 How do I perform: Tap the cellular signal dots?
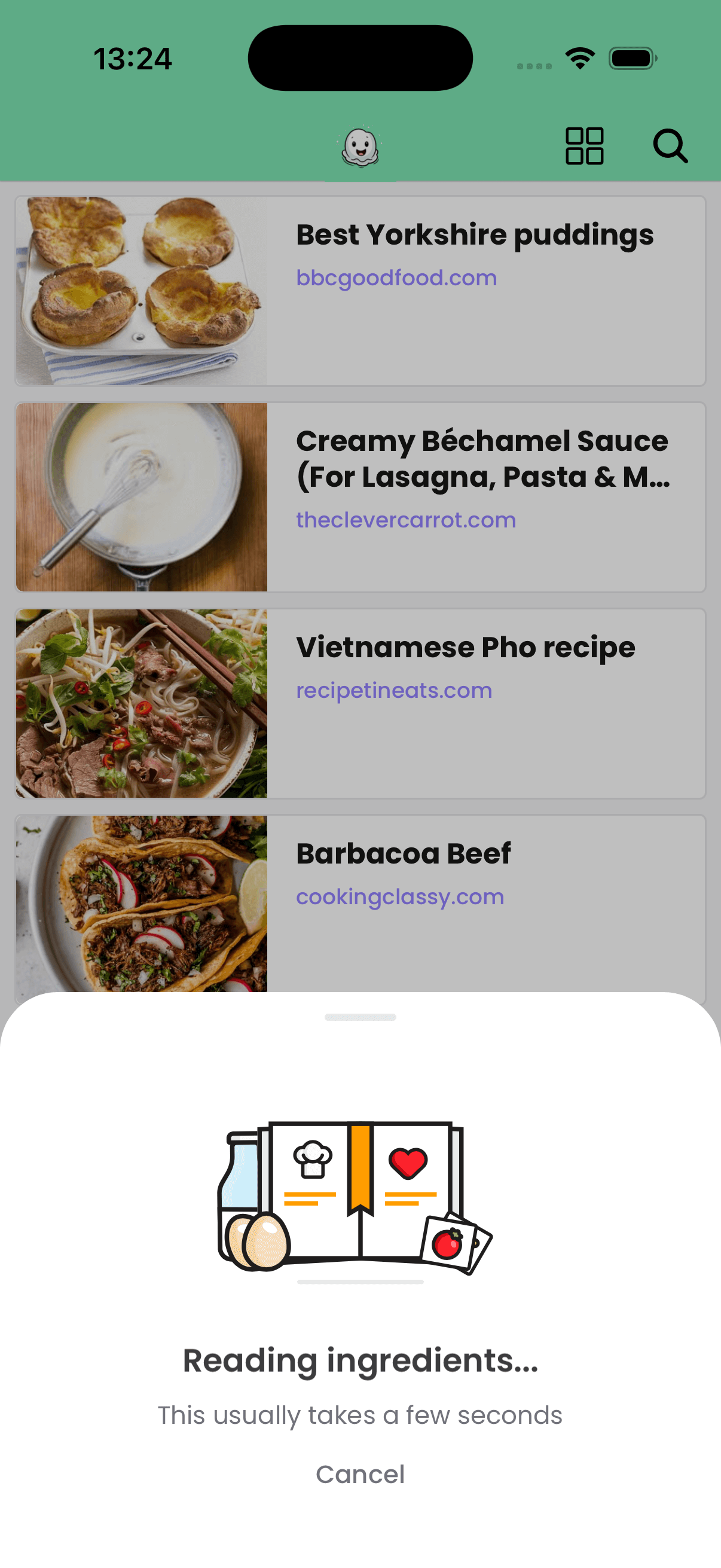click(536, 65)
